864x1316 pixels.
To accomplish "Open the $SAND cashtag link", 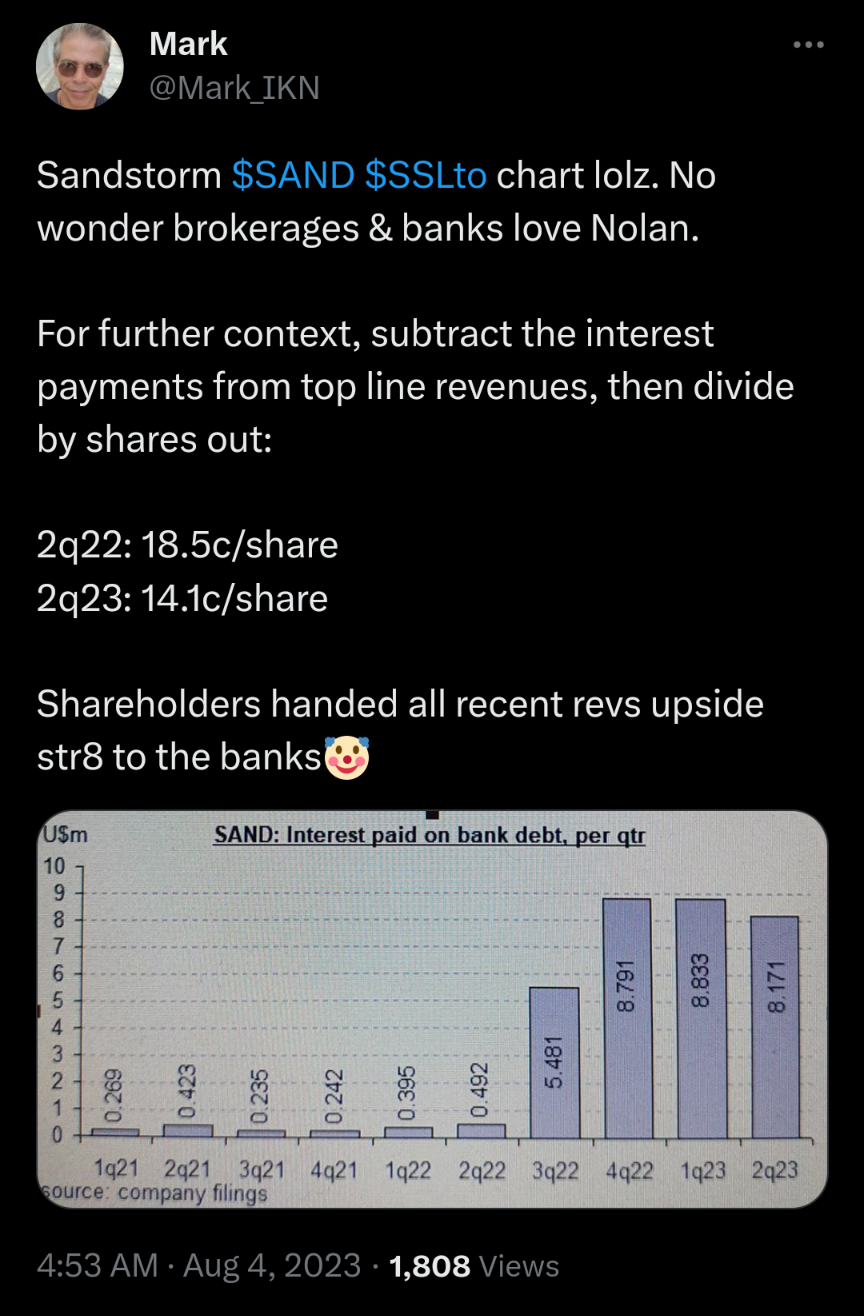I will tap(292, 175).
